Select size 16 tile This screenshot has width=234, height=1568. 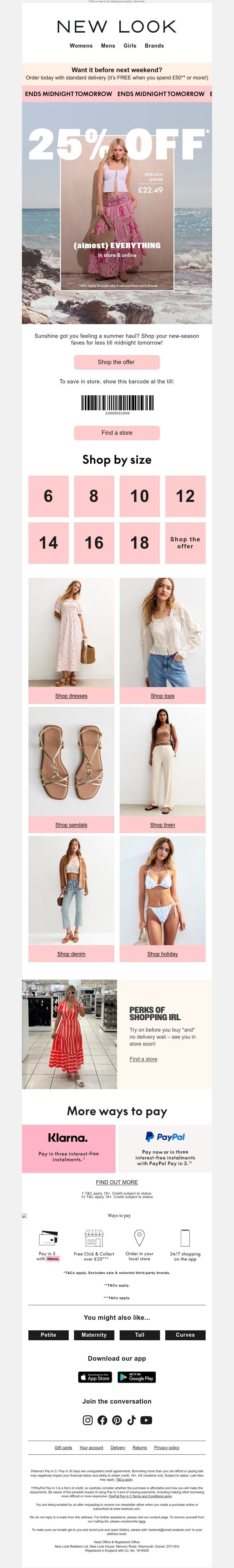94,542
